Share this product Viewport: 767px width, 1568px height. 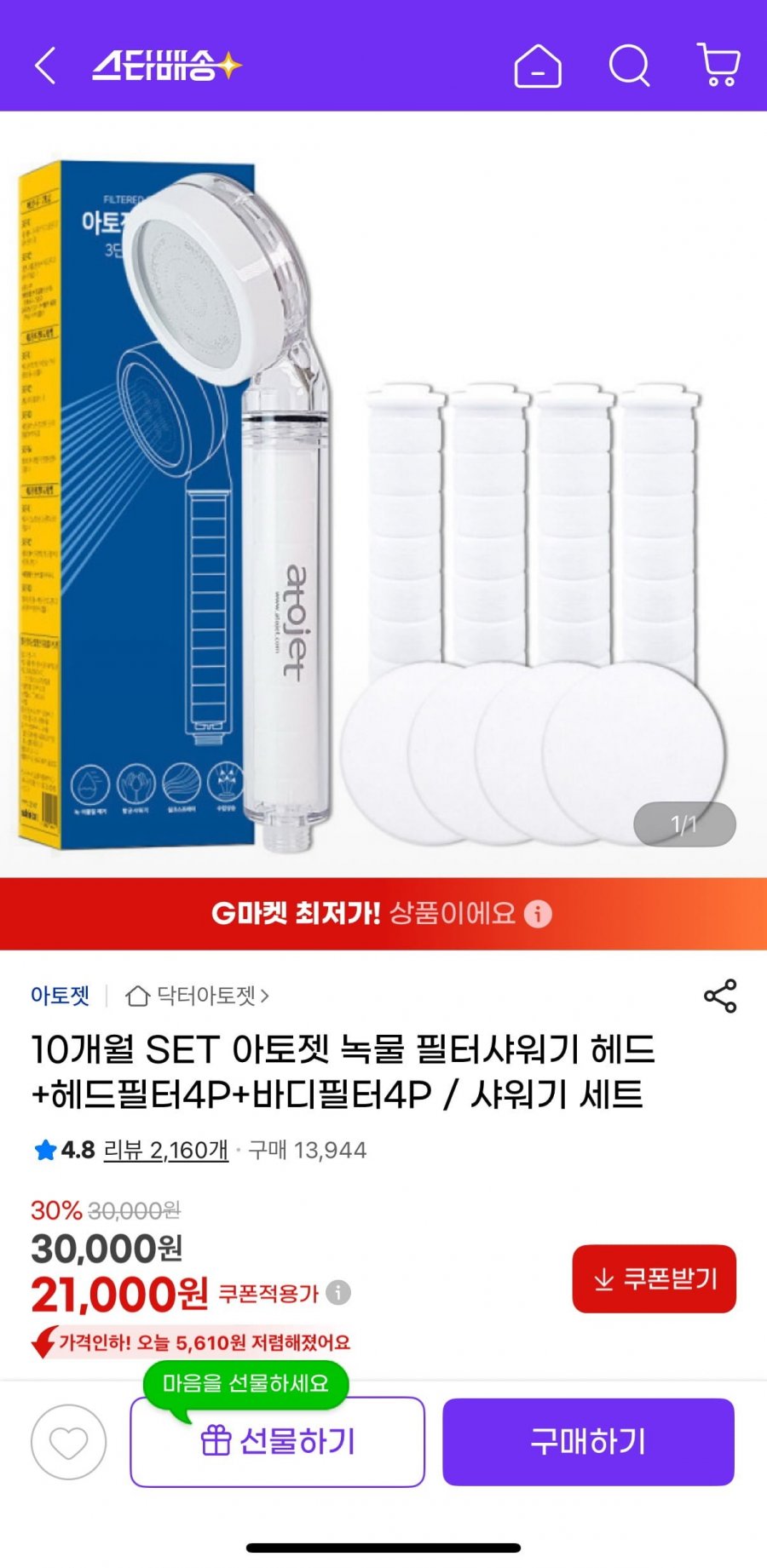tap(720, 996)
